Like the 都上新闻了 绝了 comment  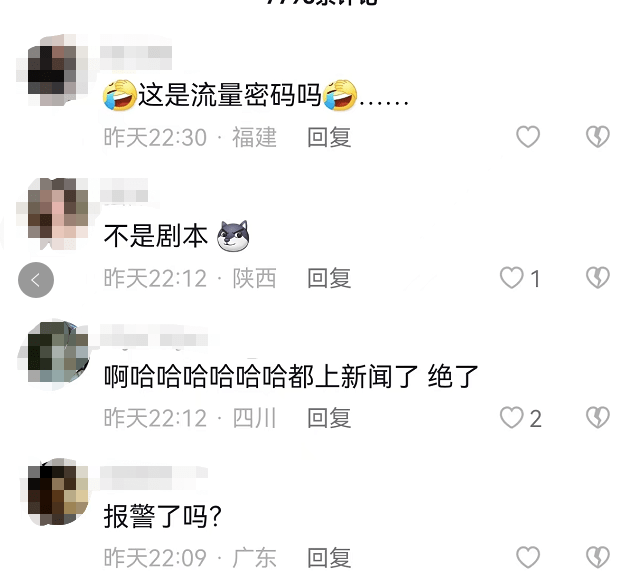point(512,418)
